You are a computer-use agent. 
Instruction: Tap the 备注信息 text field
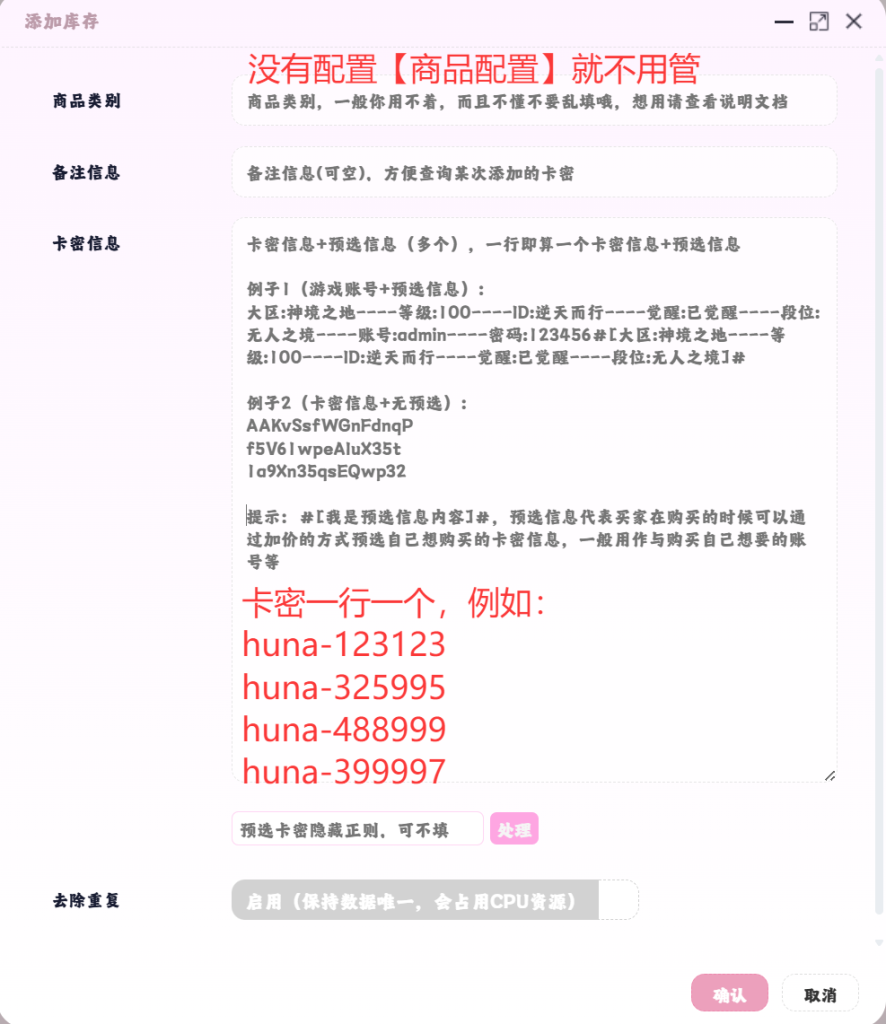click(534, 173)
